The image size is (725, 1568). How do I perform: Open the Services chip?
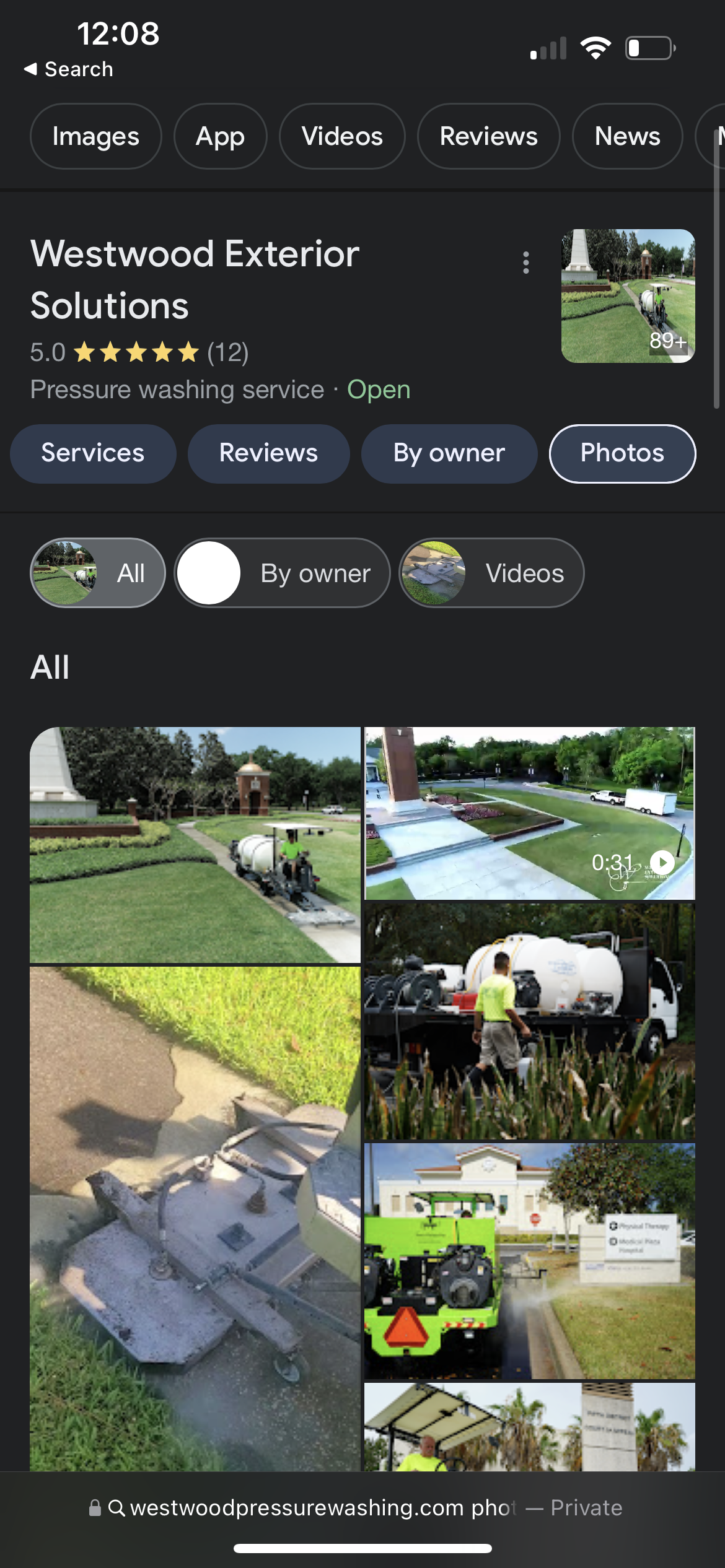93,453
